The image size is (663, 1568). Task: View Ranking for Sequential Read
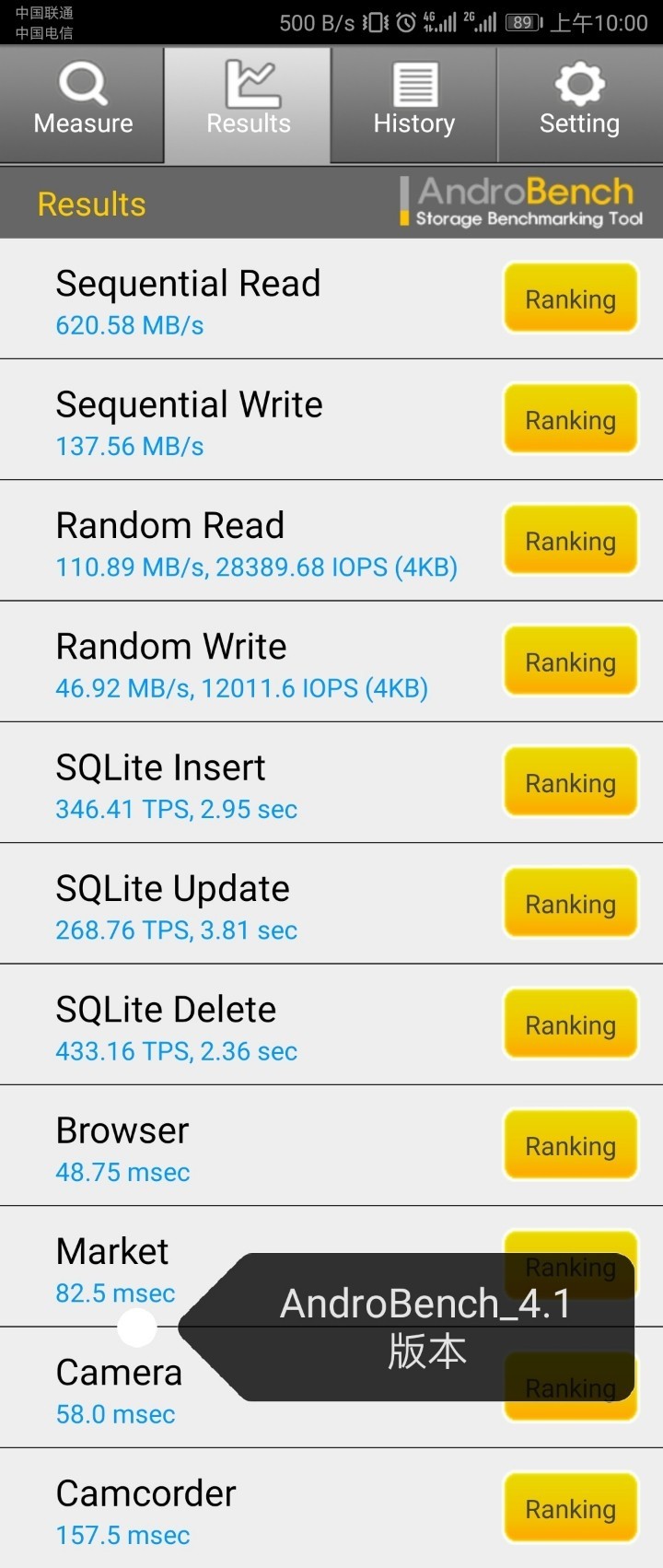click(x=570, y=298)
